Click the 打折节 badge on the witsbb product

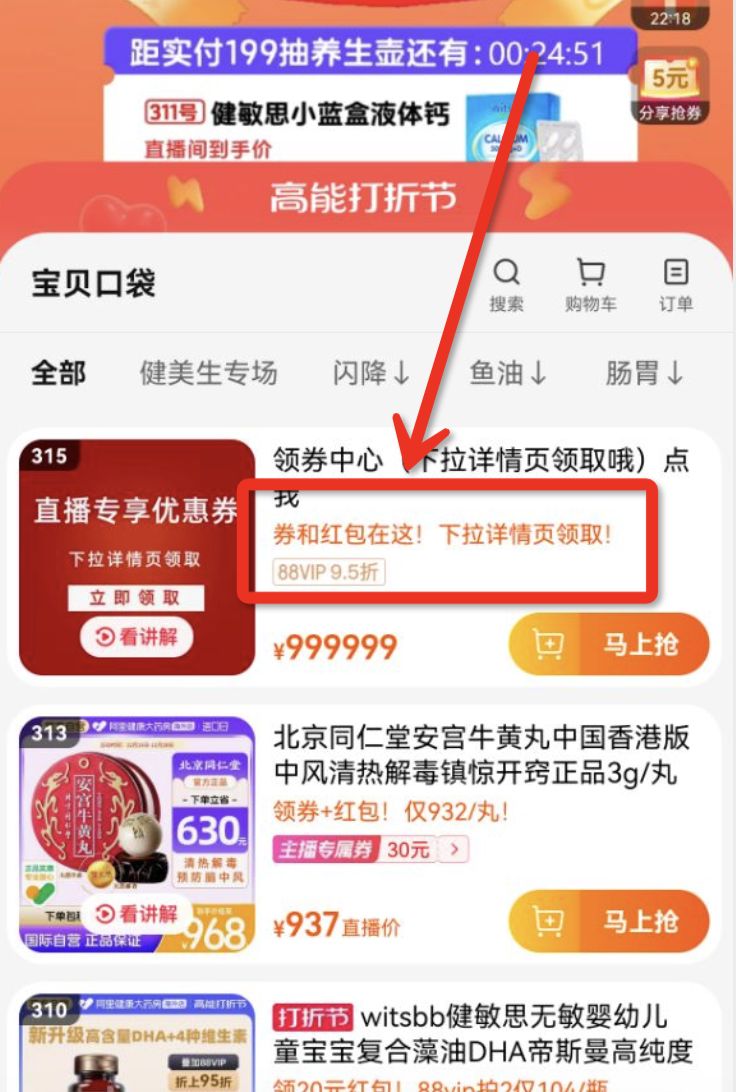pos(313,1014)
